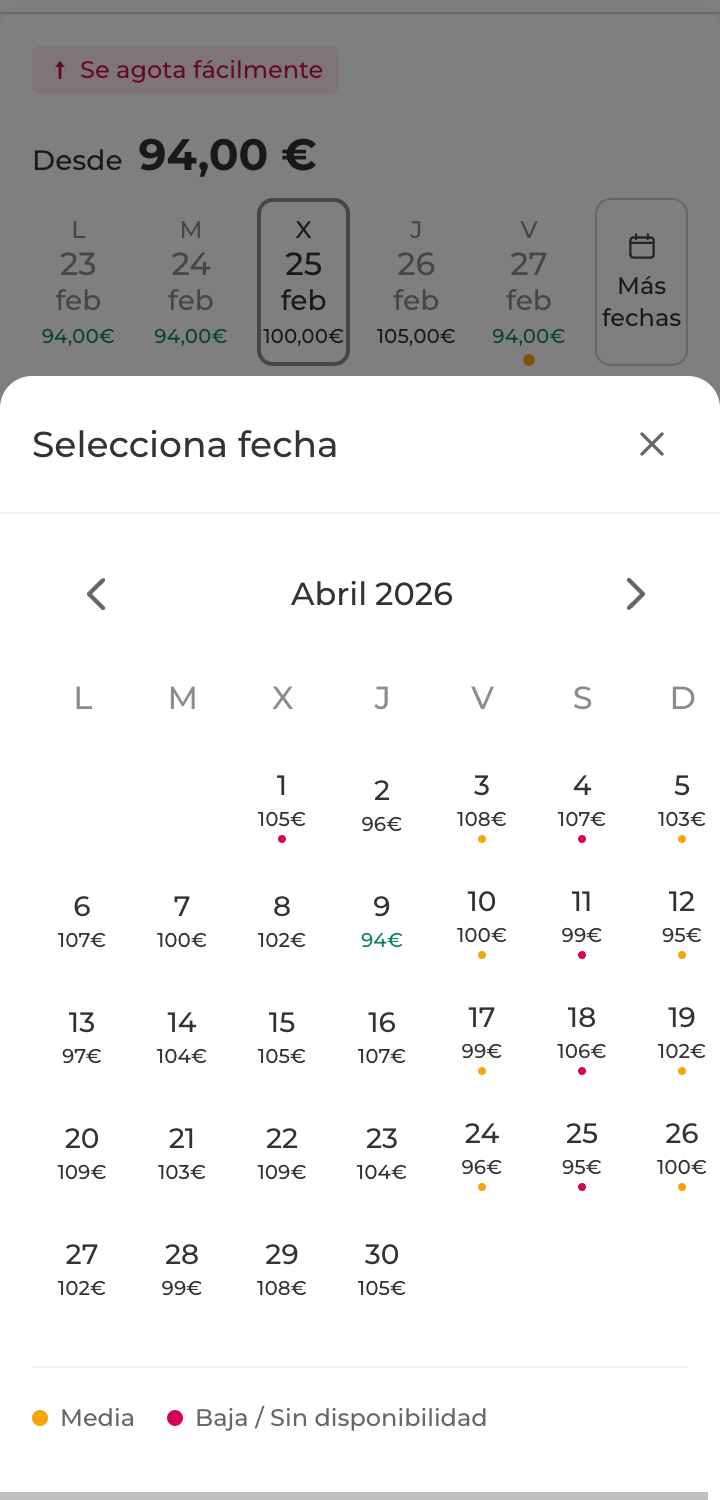This screenshot has width=720, height=1500.
Task: Click the calendar icon on Más fechas
Action: click(641, 245)
